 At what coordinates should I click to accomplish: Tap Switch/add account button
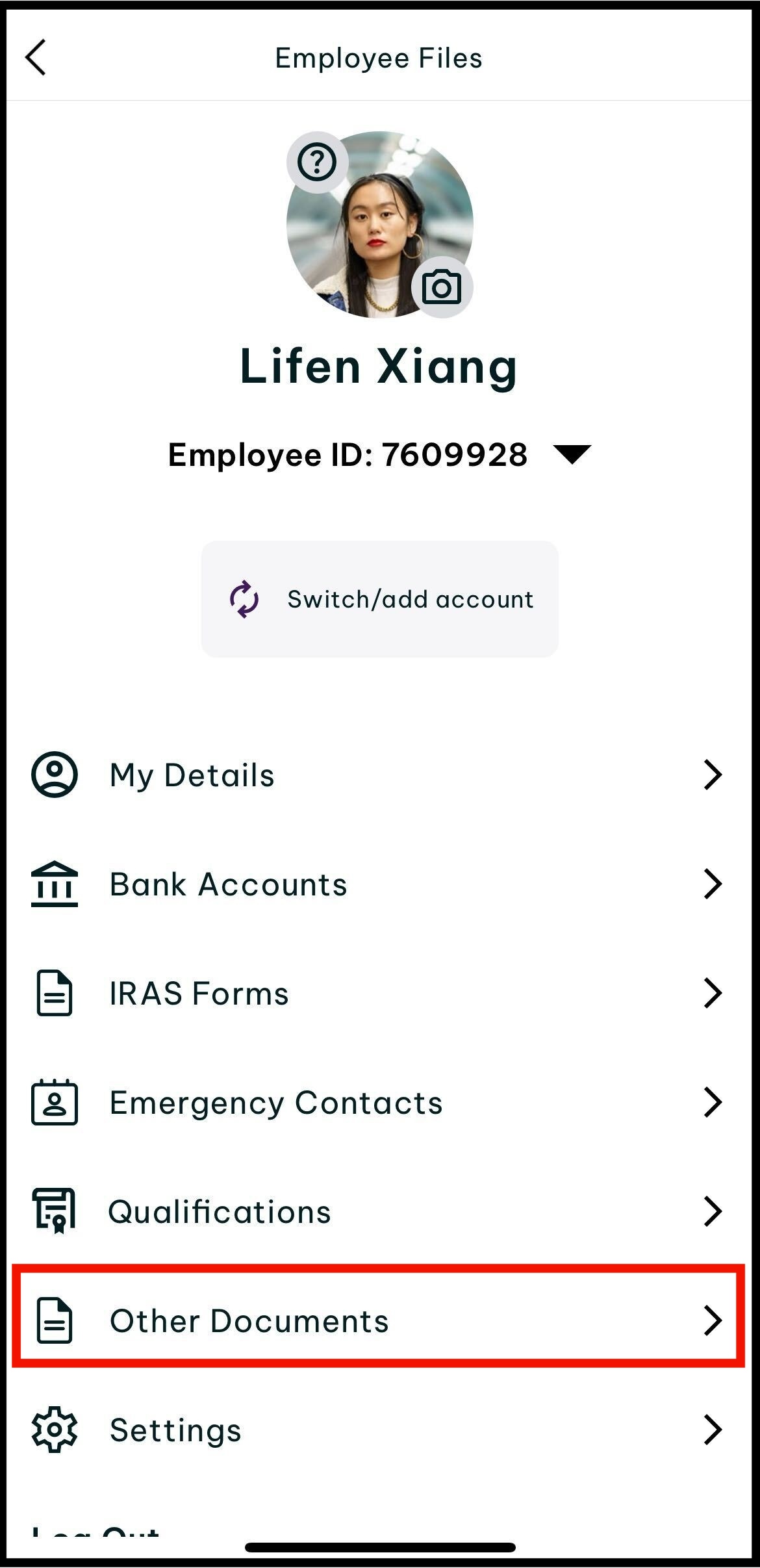point(379,599)
